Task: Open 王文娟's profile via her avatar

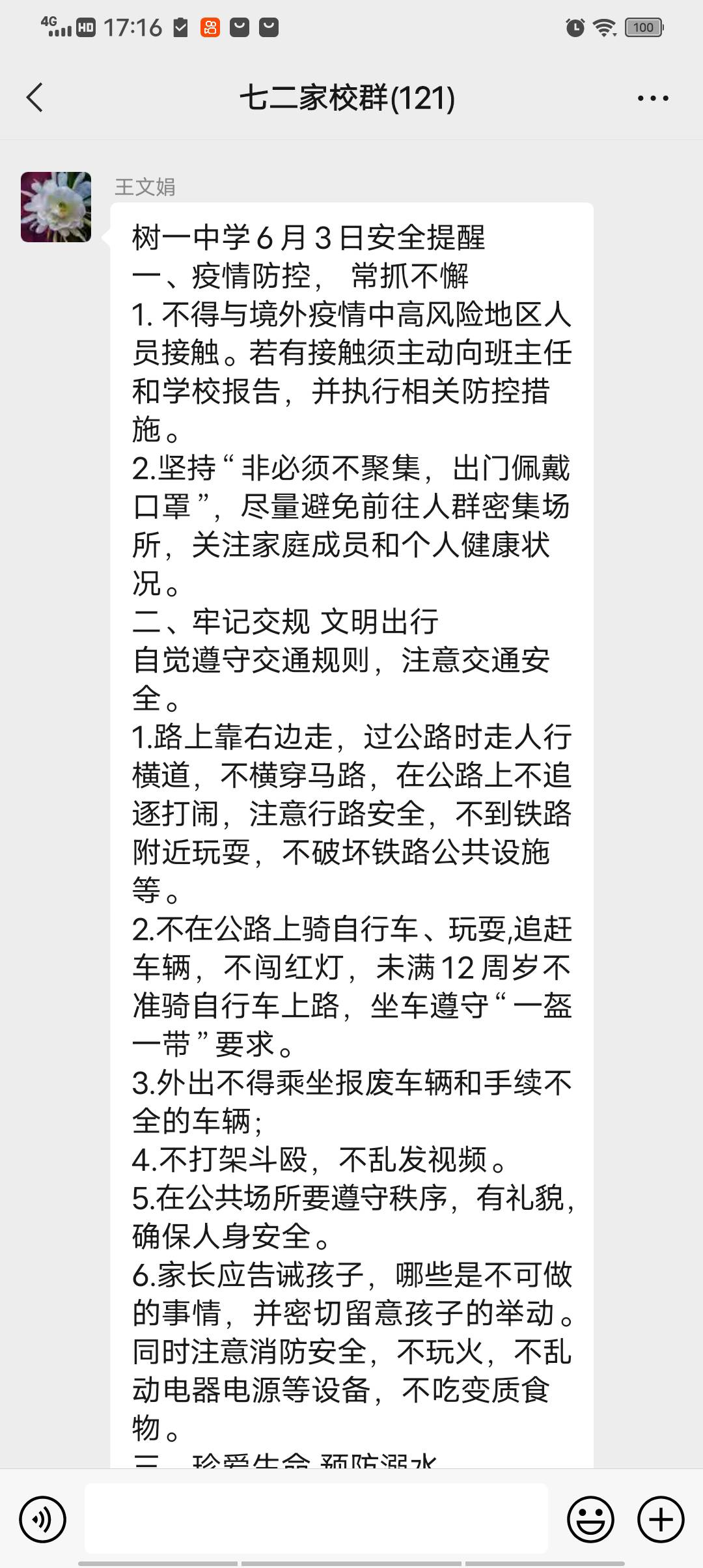Action: 56,205
